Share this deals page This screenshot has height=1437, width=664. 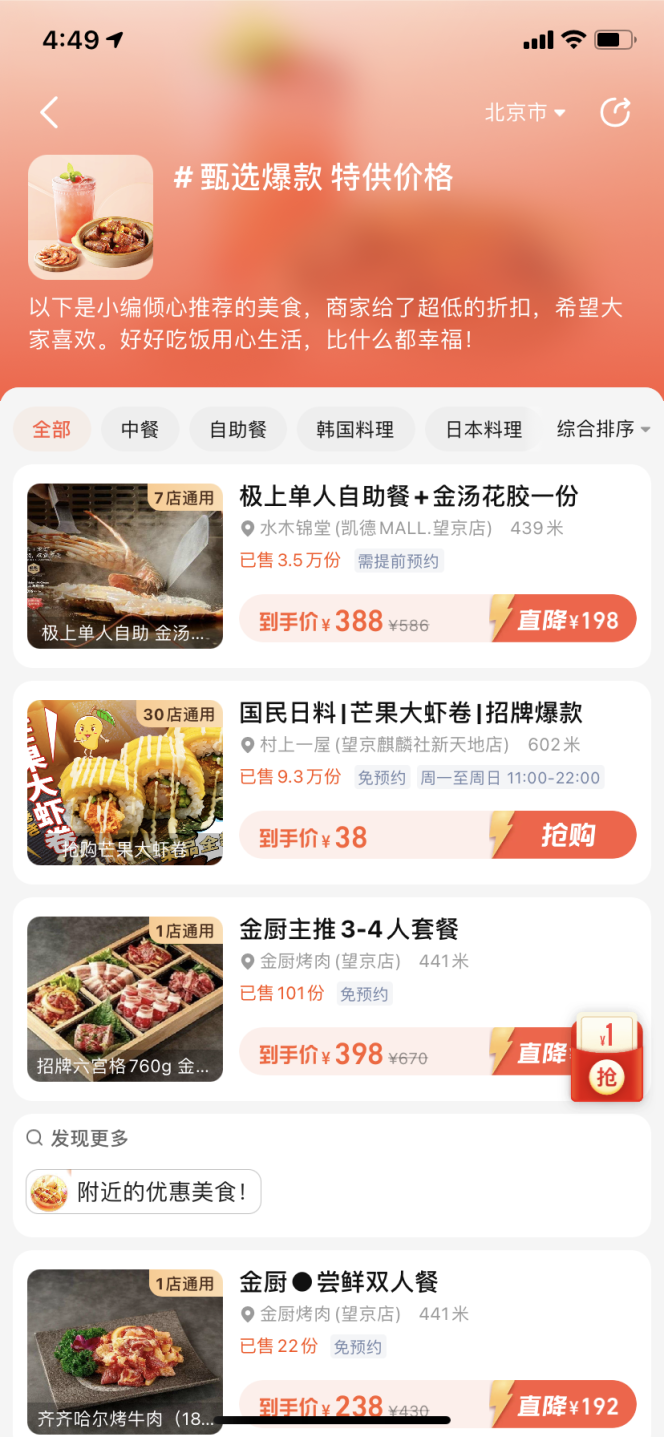pyautogui.click(x=615, y=112)
